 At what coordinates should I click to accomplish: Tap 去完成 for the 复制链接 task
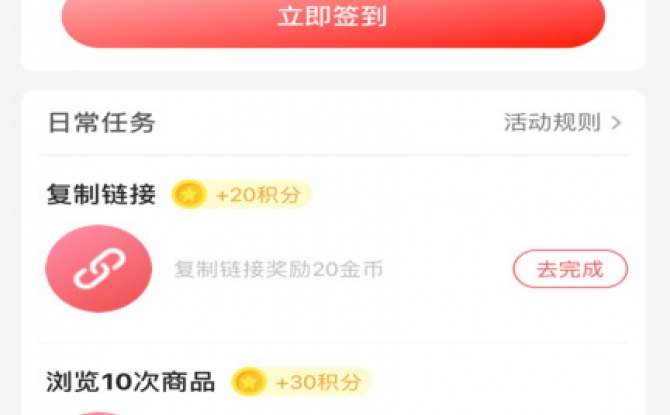(570, 269)
